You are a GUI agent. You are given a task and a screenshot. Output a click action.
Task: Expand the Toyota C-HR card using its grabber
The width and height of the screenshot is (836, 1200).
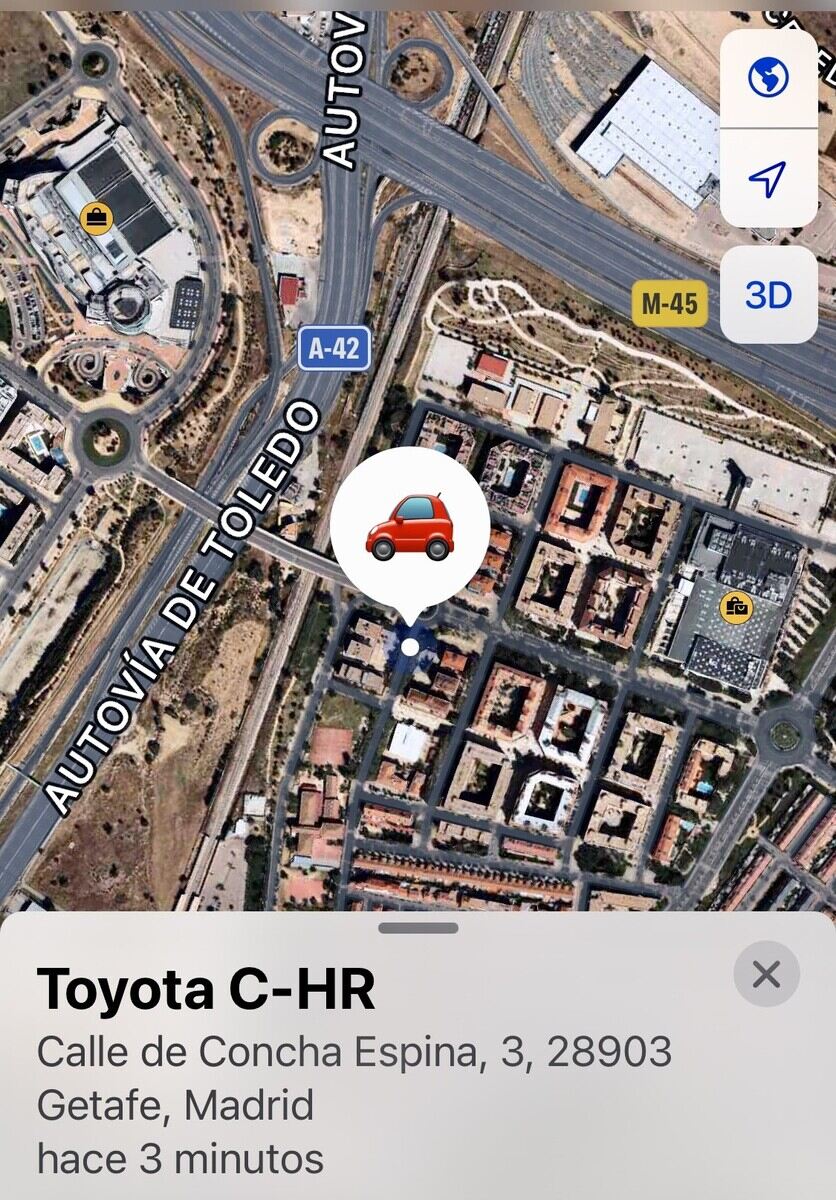point(418,928)
